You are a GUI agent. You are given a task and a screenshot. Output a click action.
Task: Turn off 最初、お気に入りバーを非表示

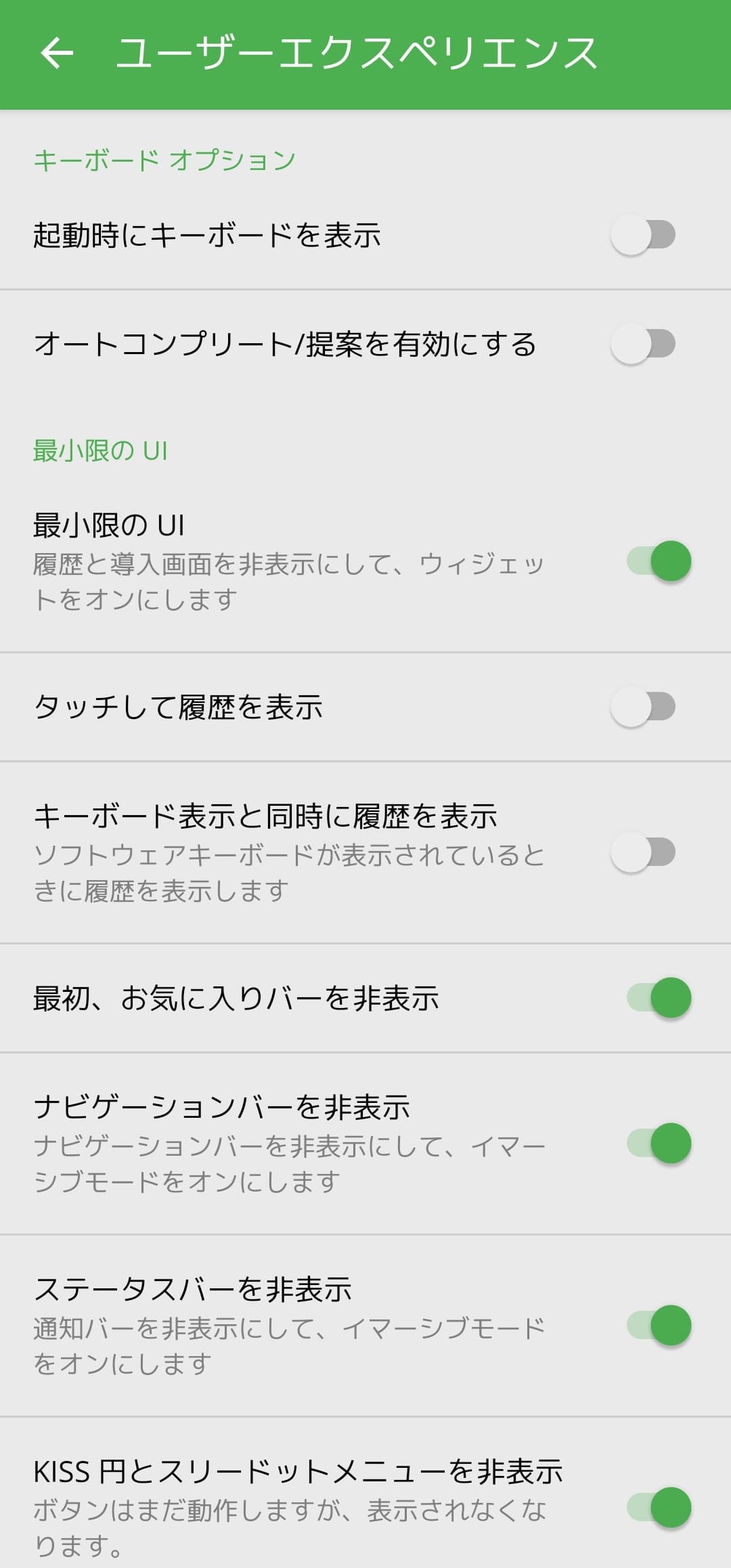pyautogui.click(x=659, y=998)
